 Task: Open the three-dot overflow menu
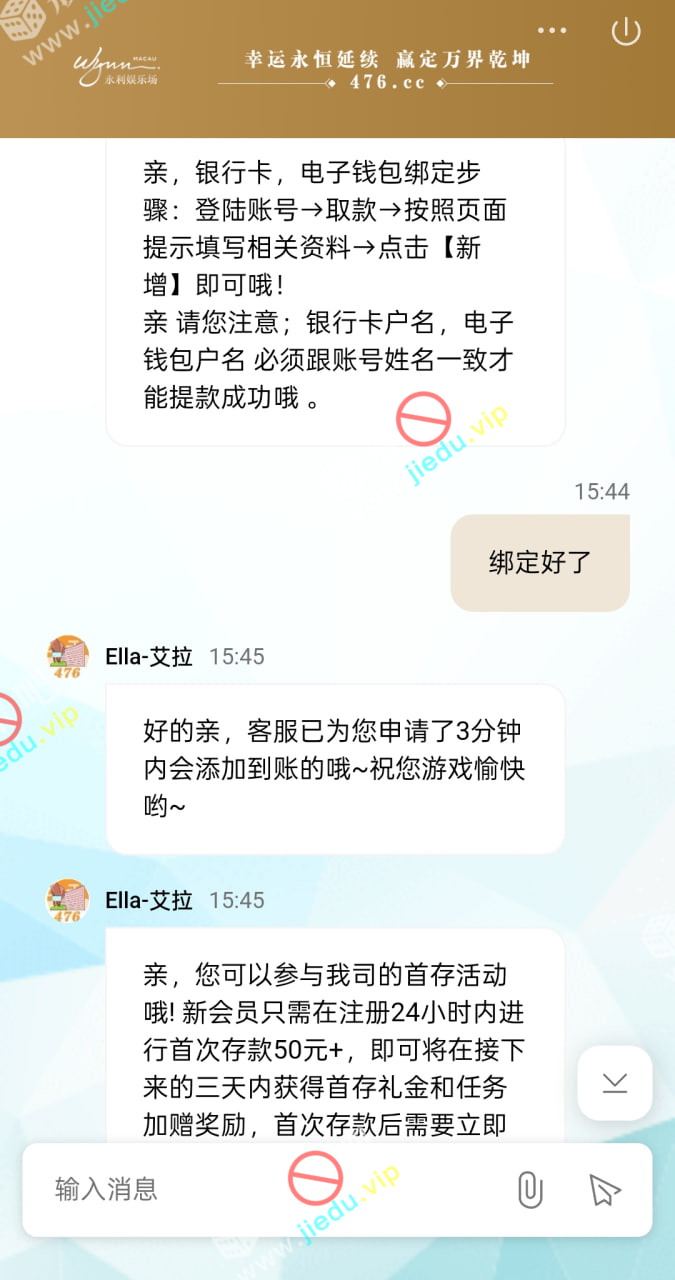tap(552, 31)
